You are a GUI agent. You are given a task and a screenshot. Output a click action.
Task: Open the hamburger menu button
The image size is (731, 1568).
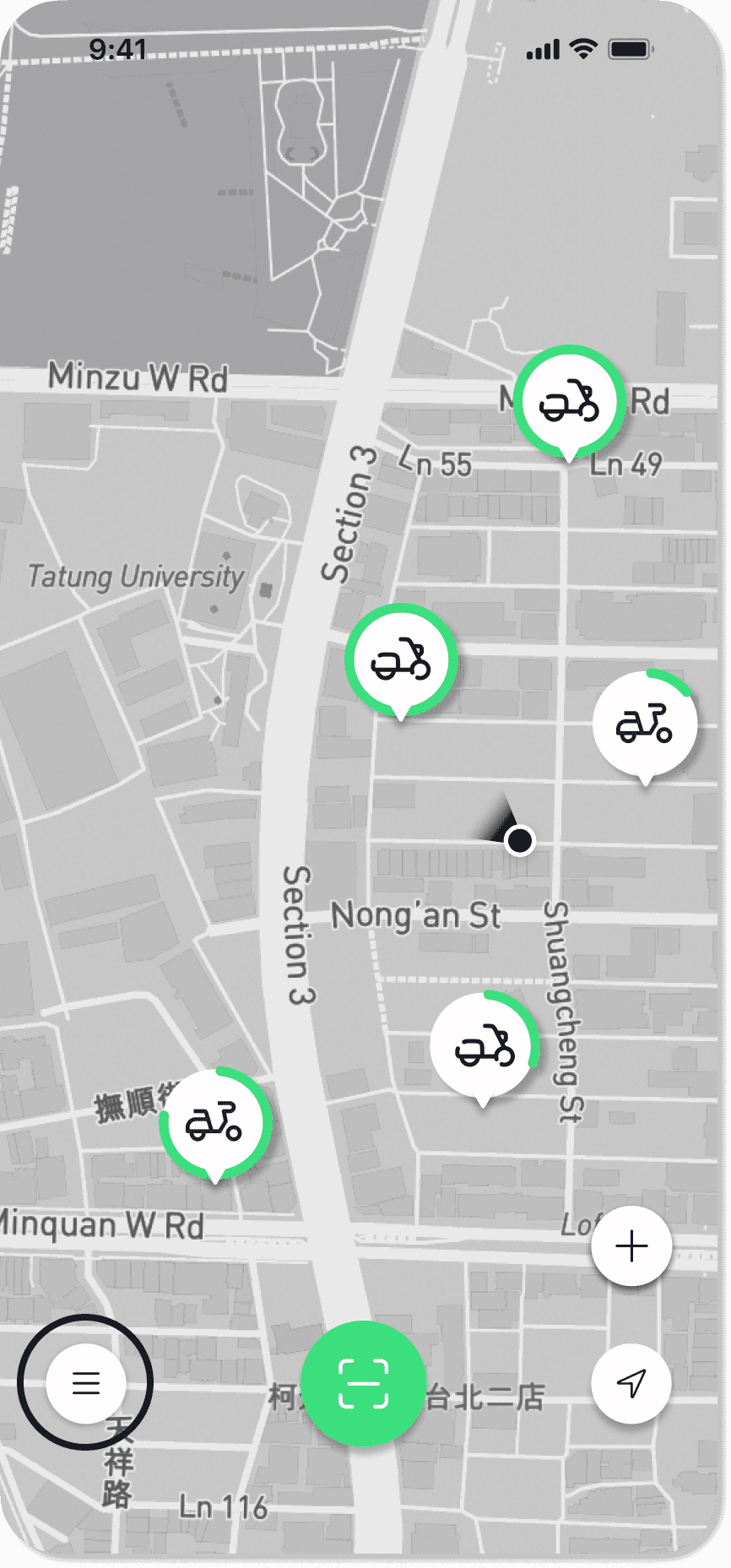click(x=86, y=1383)
